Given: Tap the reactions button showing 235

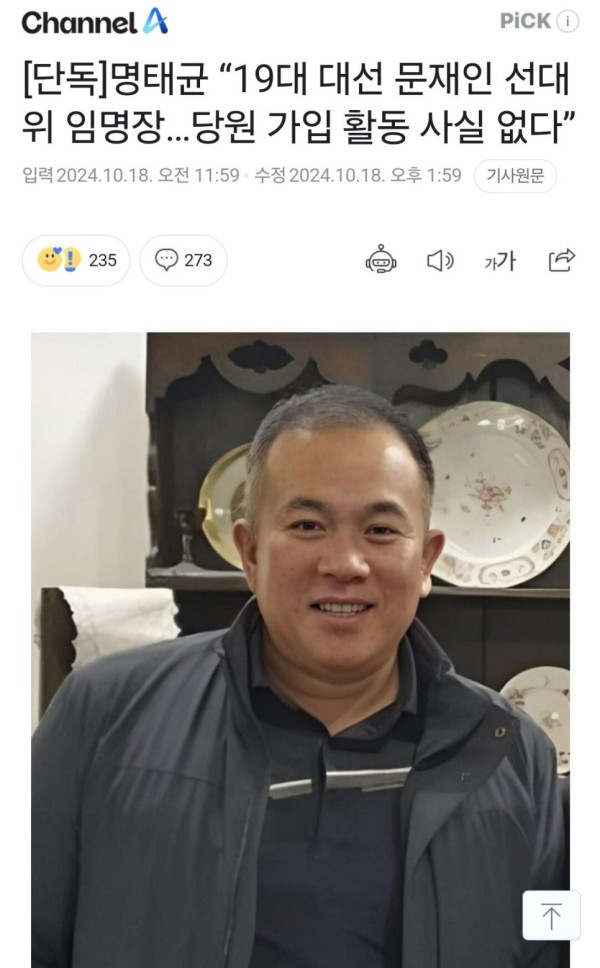Looking at the screenshot, I should pos(77,260).
